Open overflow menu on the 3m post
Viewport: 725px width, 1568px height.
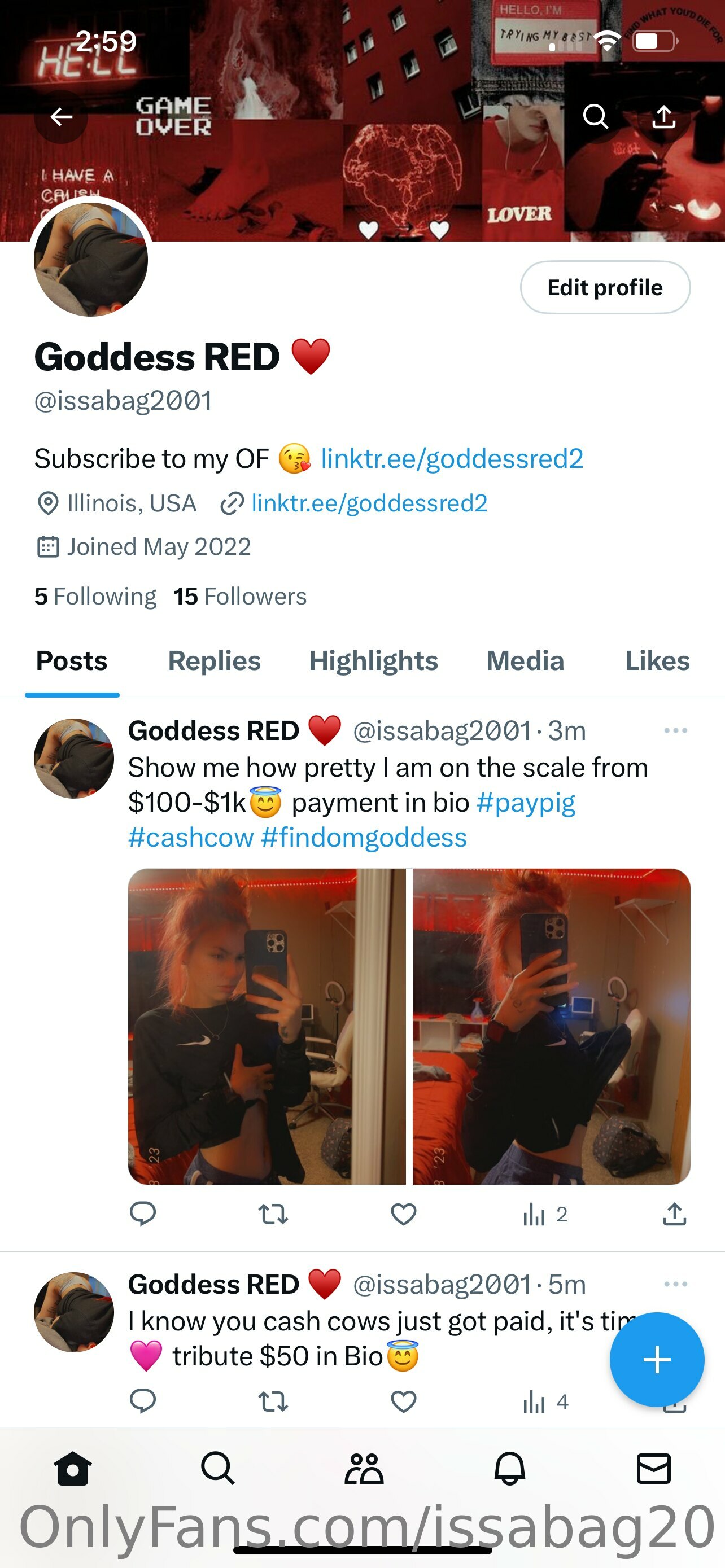676,730
